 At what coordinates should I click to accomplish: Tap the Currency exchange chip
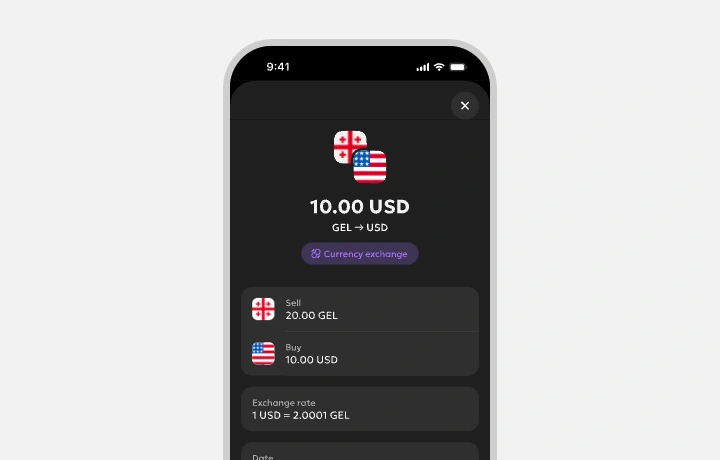(x=360, y=254)
